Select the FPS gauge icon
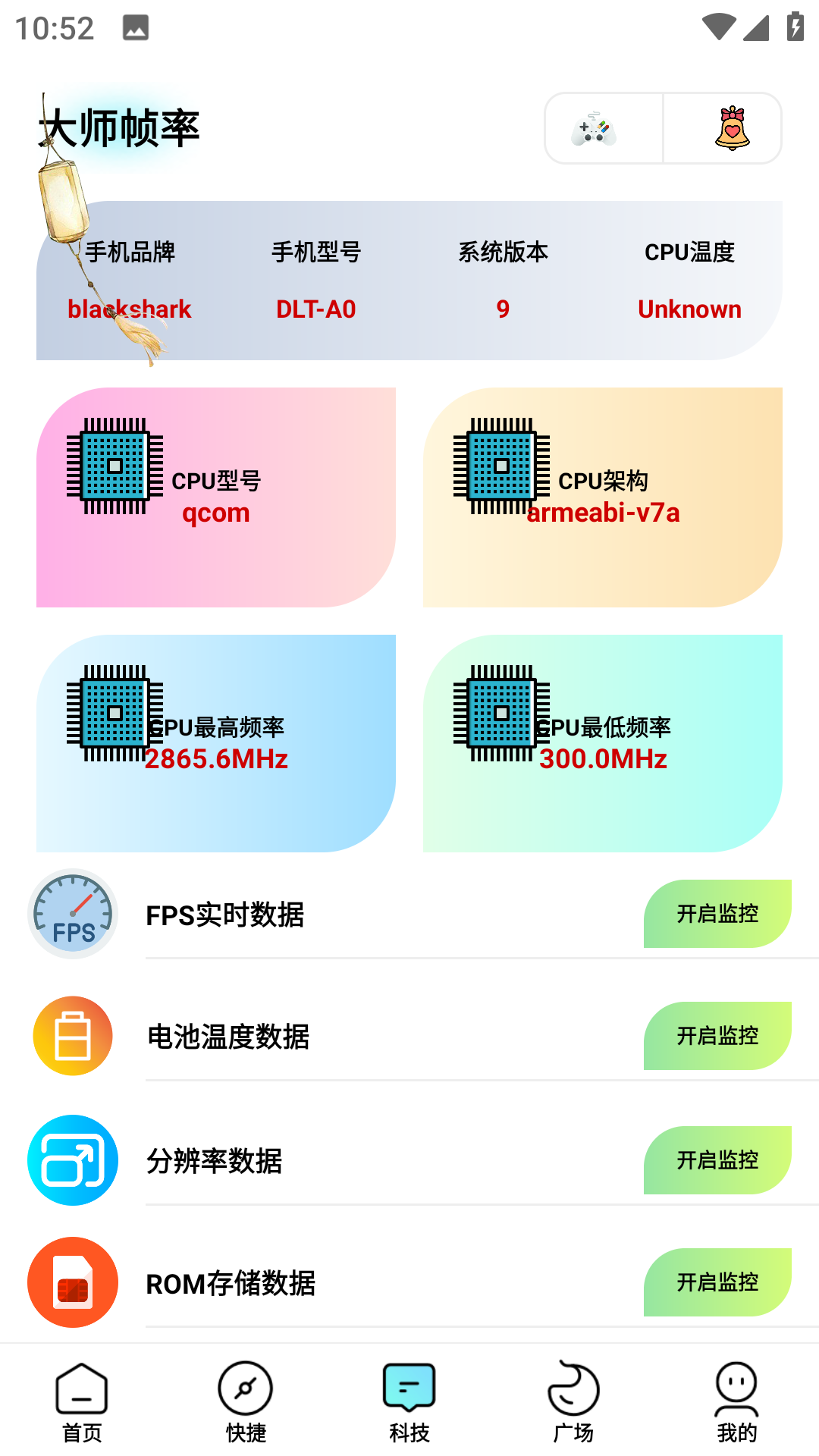 click(x=72, y=914)
